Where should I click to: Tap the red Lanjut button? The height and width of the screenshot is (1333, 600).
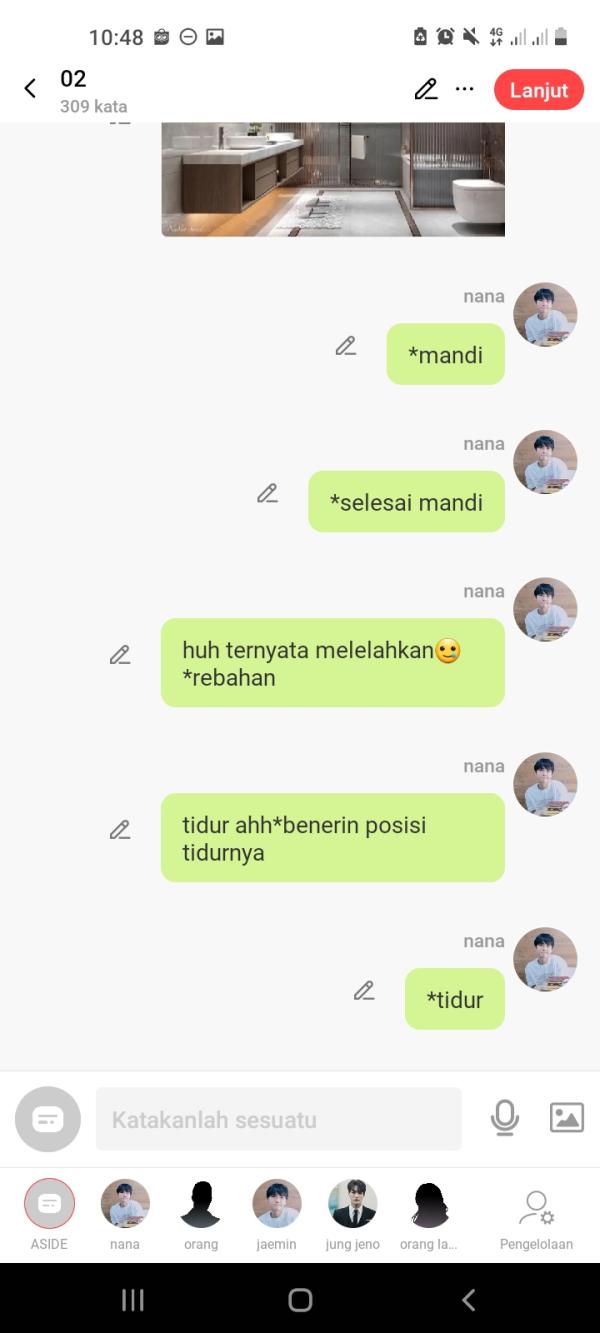click(x=538, y=90)
